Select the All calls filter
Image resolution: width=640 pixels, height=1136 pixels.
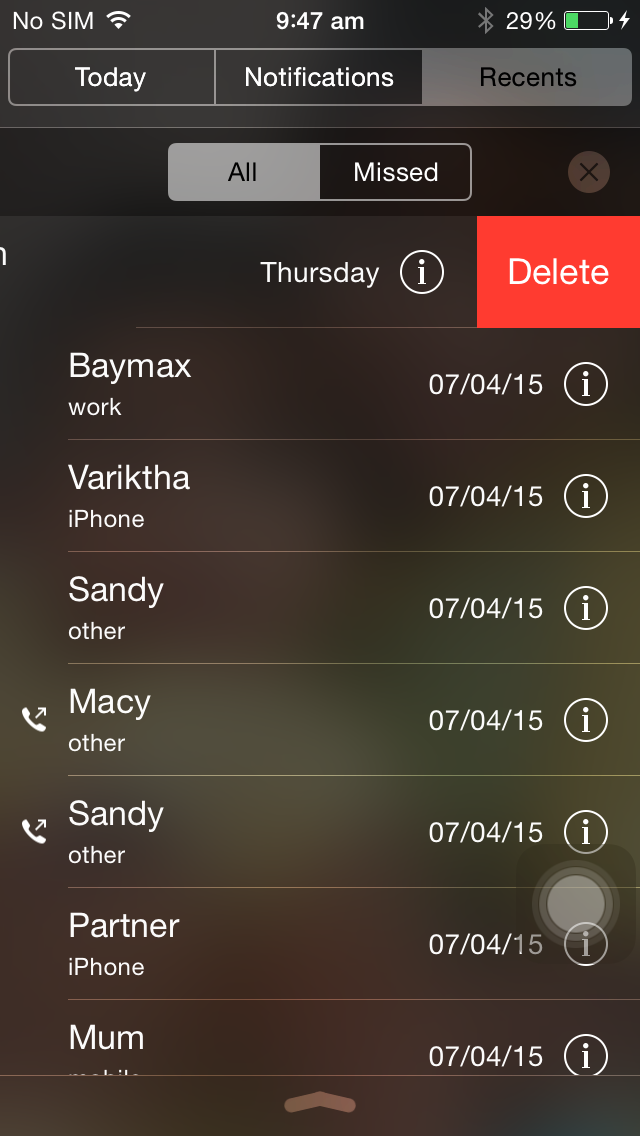point(244,172)
